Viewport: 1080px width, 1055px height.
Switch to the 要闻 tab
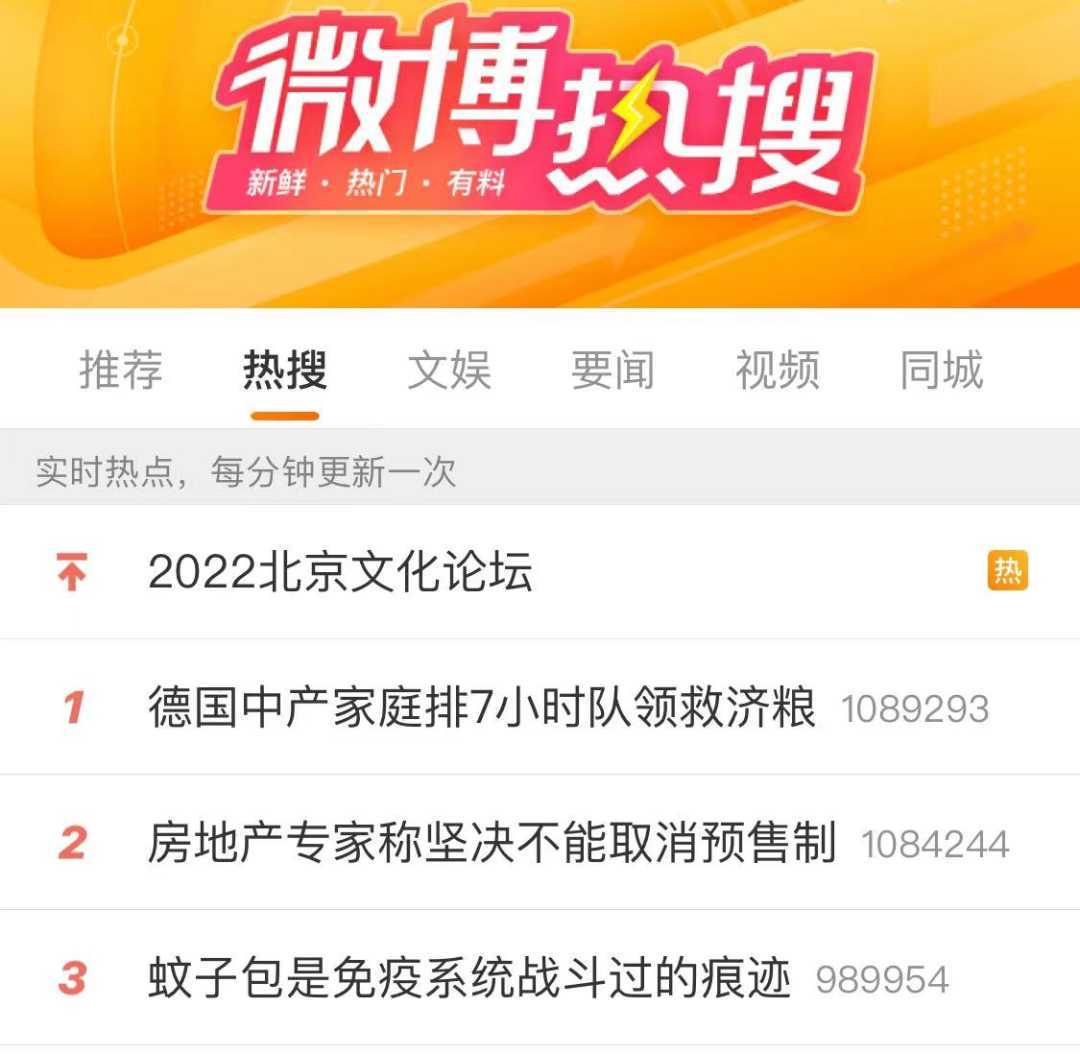coord(612,370)
